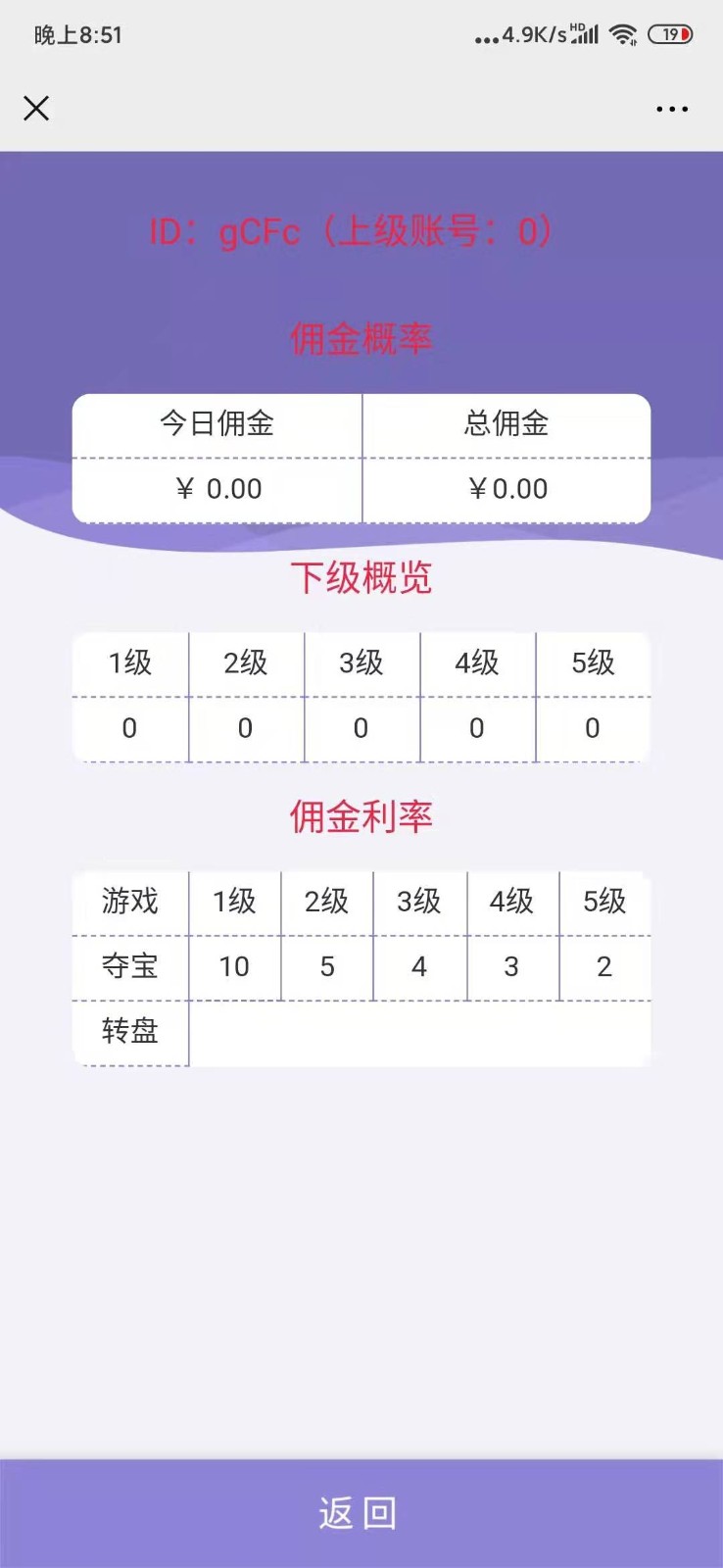Tap the 返回 button to go back
The width and height of the screenshot is (723, 1568).
click(x=361, y=1513)
